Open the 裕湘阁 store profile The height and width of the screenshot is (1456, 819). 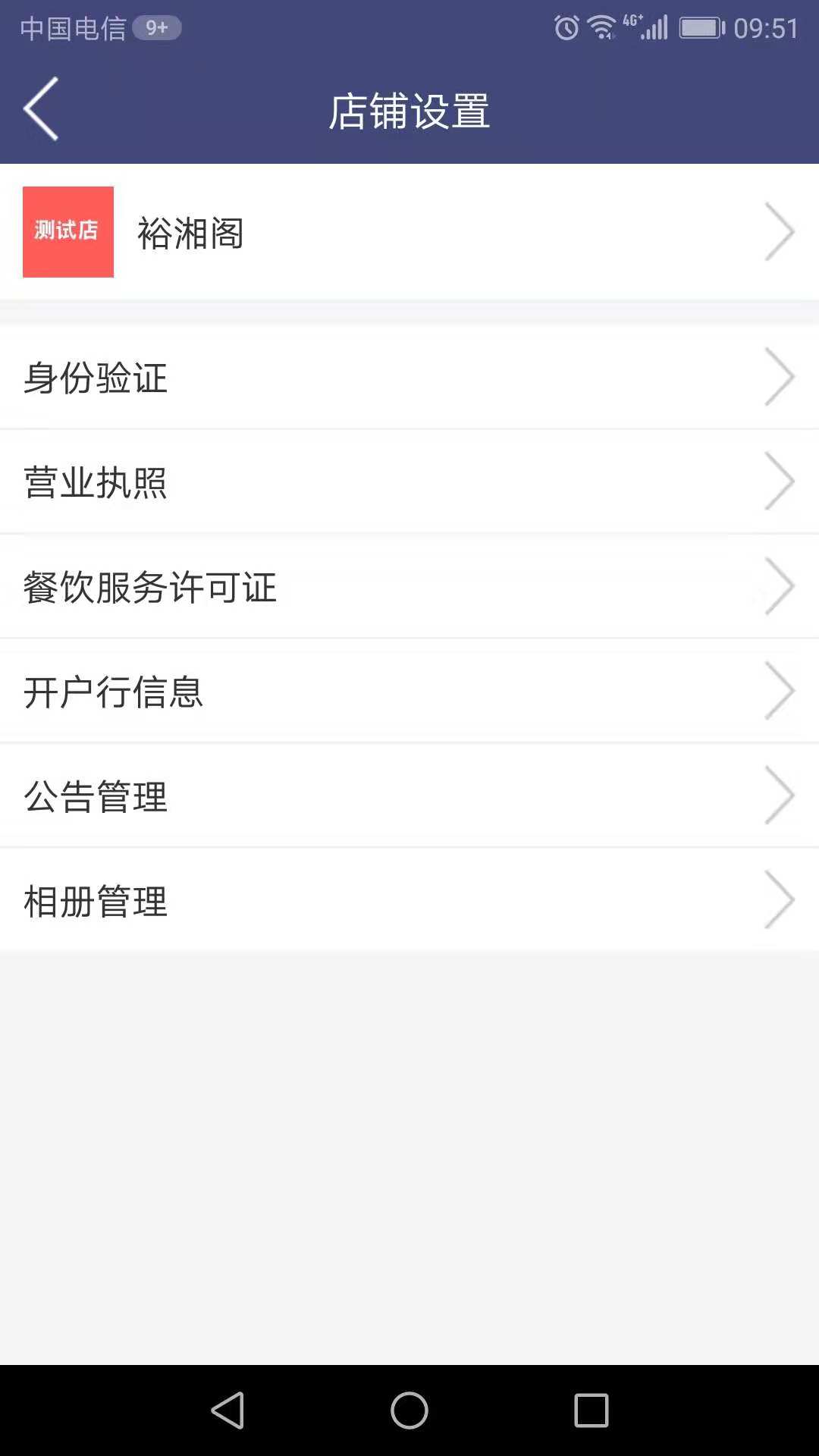pos(409,232)
